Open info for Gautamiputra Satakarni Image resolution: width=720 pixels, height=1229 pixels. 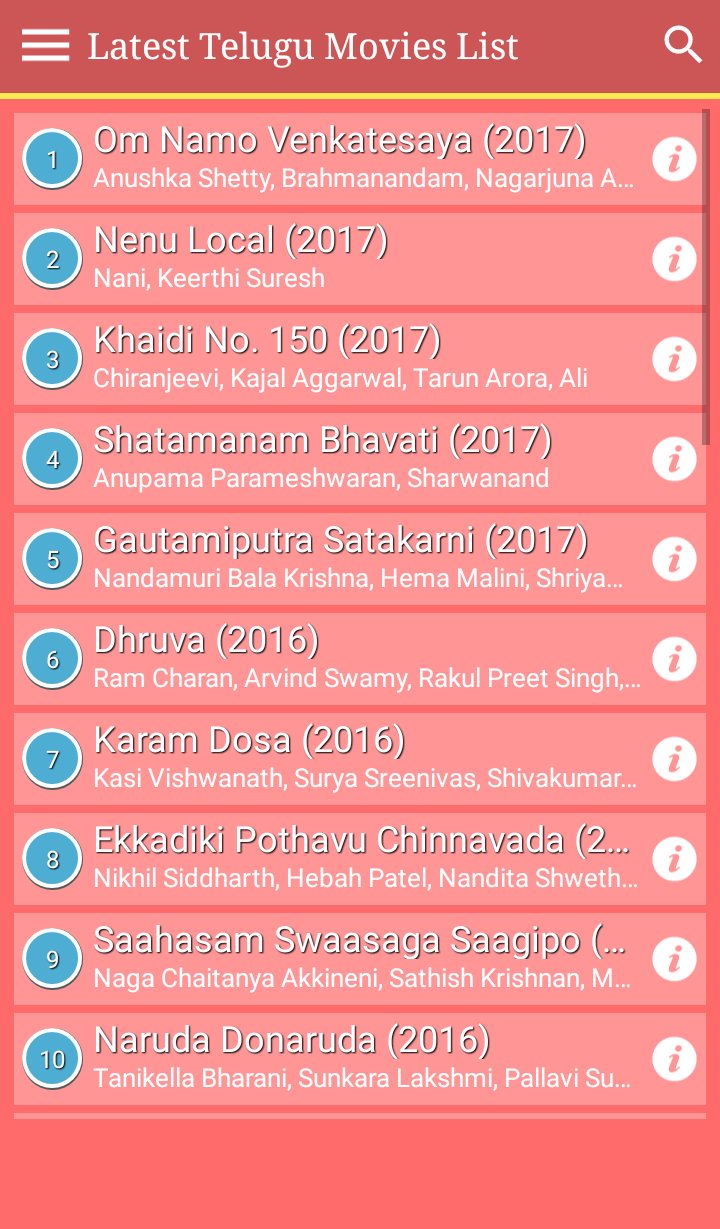(x=674, y=558)
